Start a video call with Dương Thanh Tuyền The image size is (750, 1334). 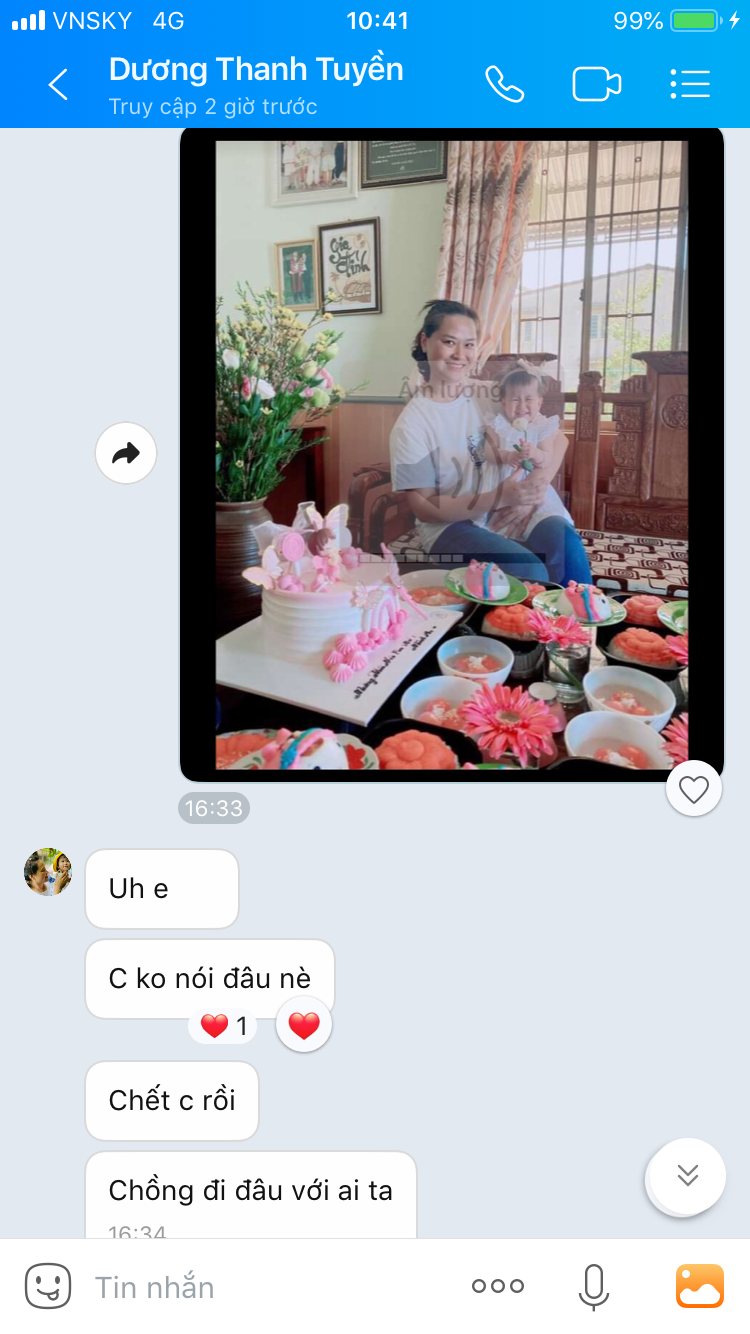(x=596, y=85)
